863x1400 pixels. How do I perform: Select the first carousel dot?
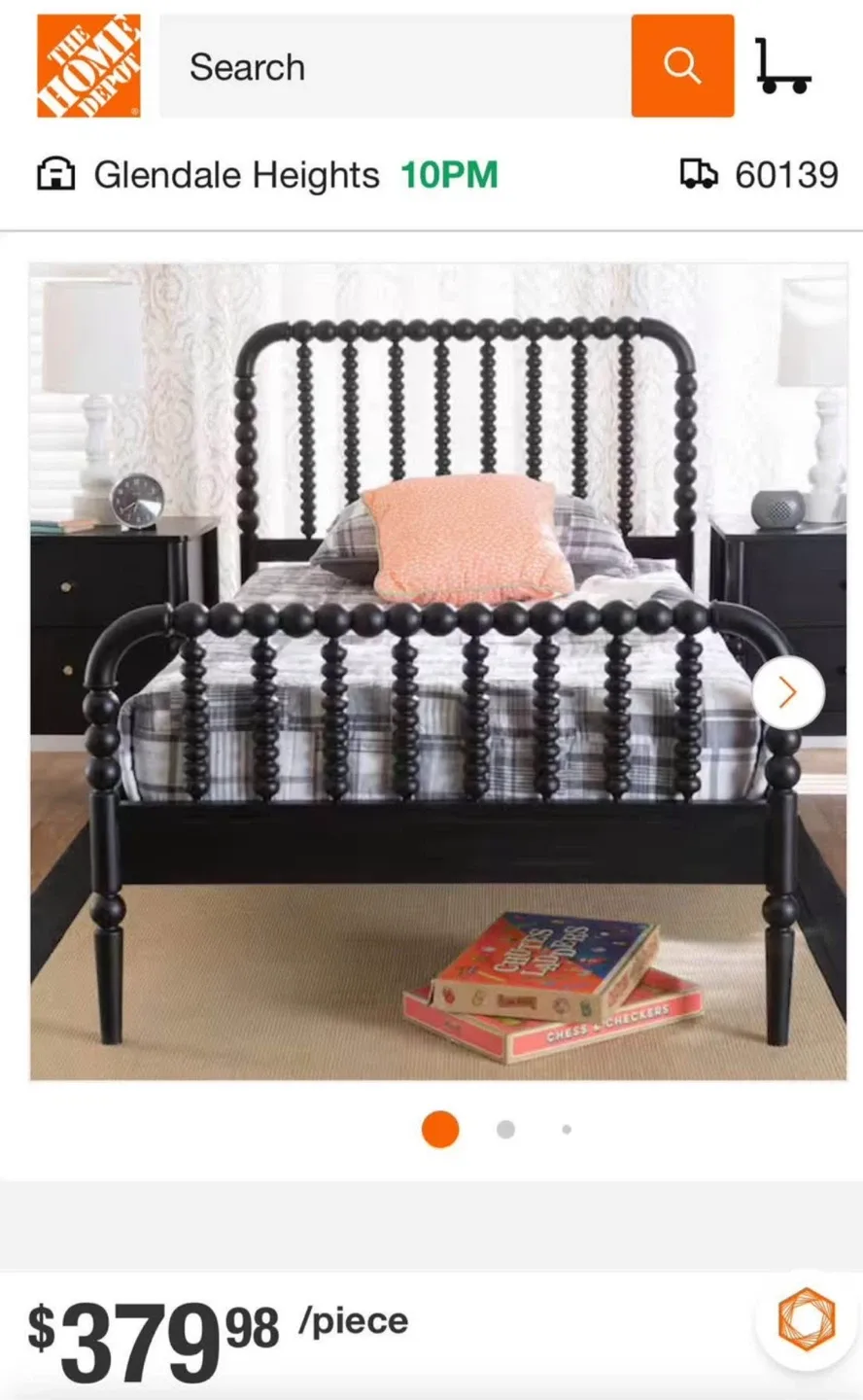pyautogui.click(x=439, y=1130)
